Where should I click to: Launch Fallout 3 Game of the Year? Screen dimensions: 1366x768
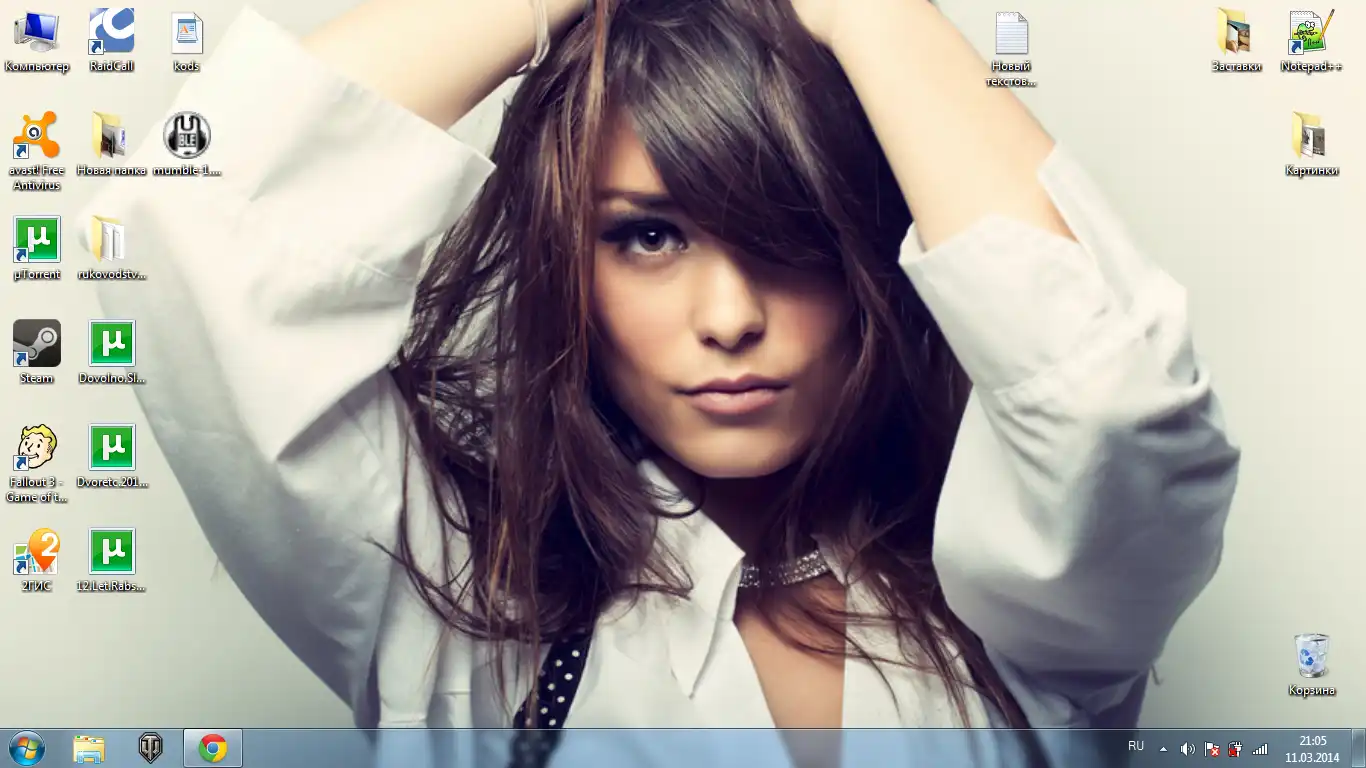point(37,449)
